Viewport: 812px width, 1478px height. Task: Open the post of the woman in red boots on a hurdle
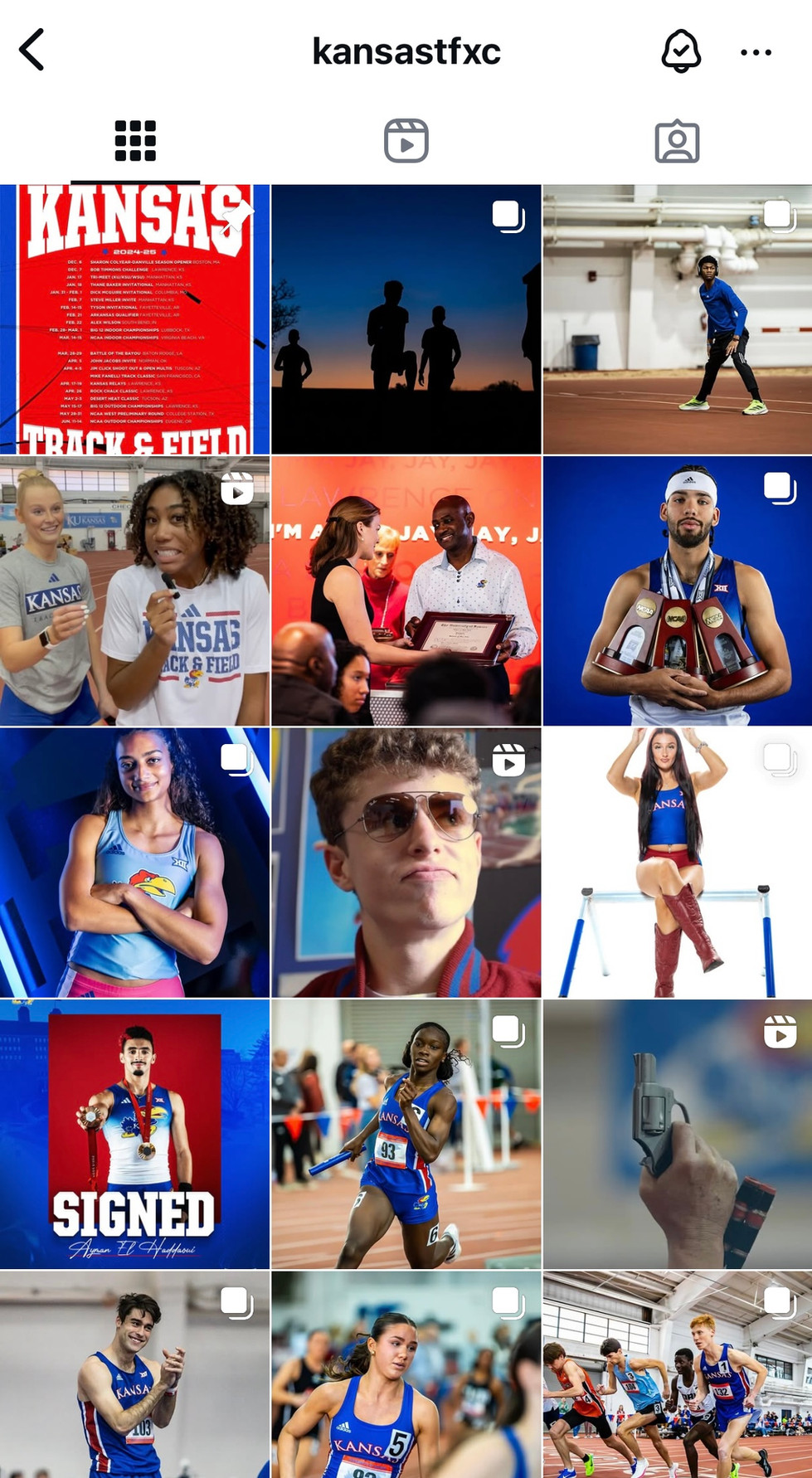click(x=678, y=863)
